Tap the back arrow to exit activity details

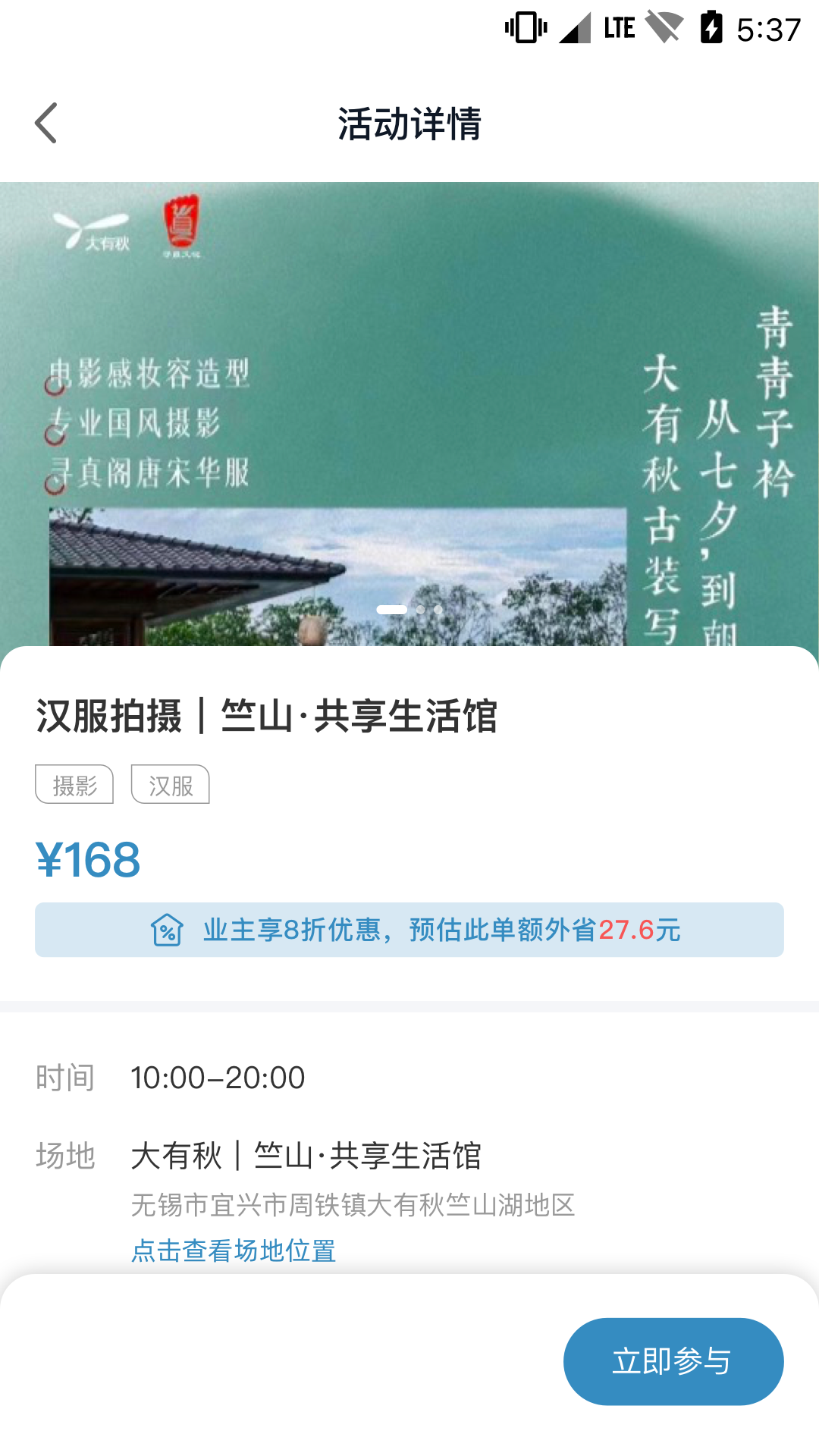point(45,121)
